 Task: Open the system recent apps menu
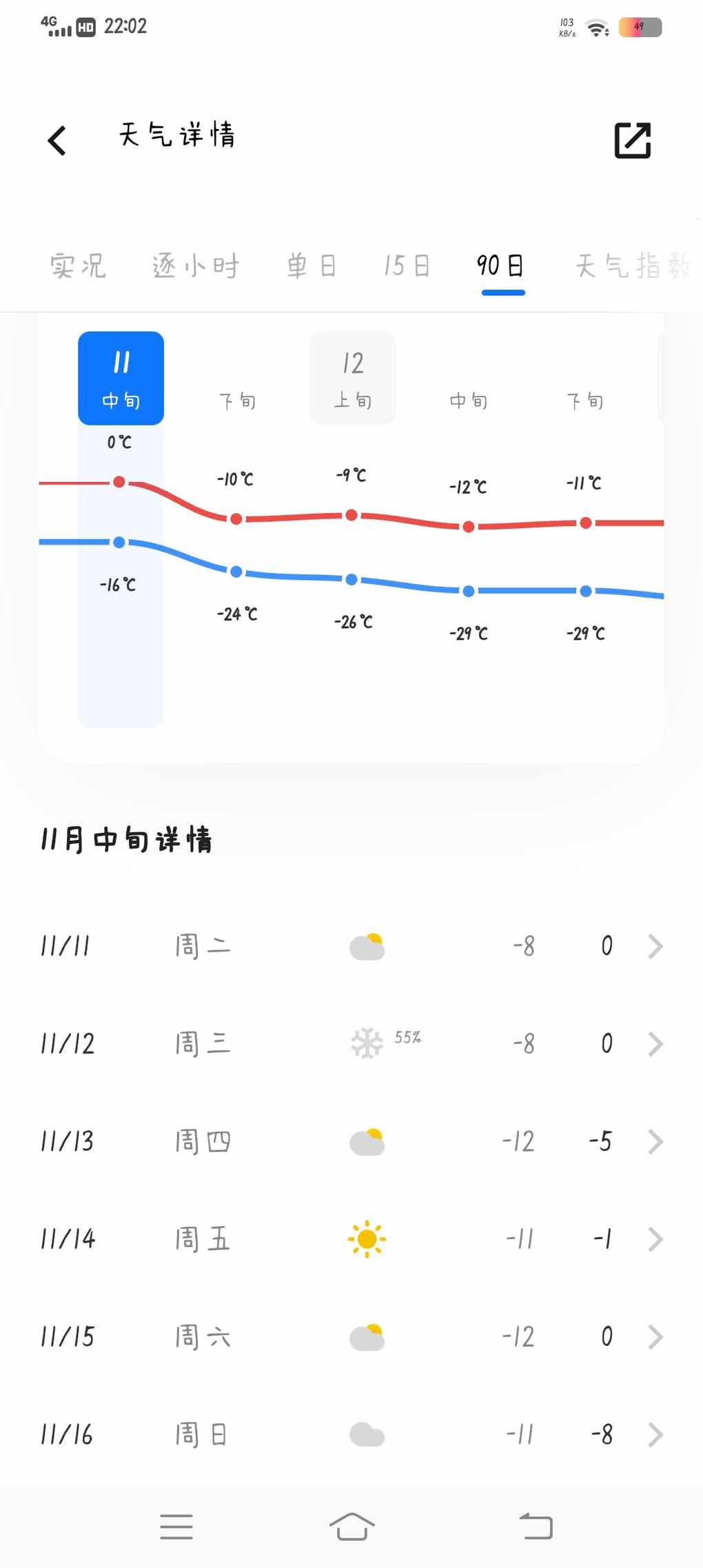[176, 1527]
